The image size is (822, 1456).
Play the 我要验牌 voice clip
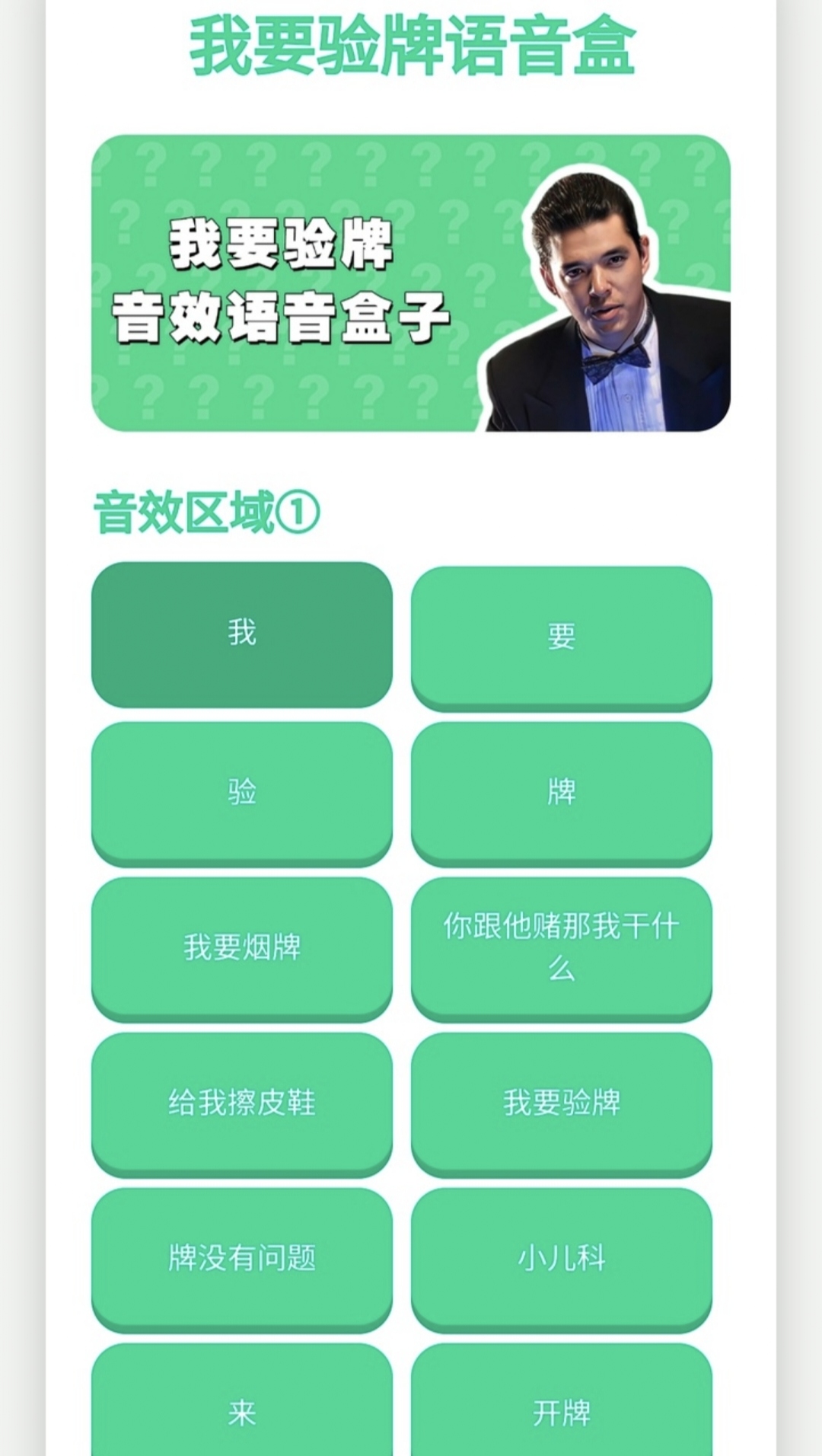562,1103
